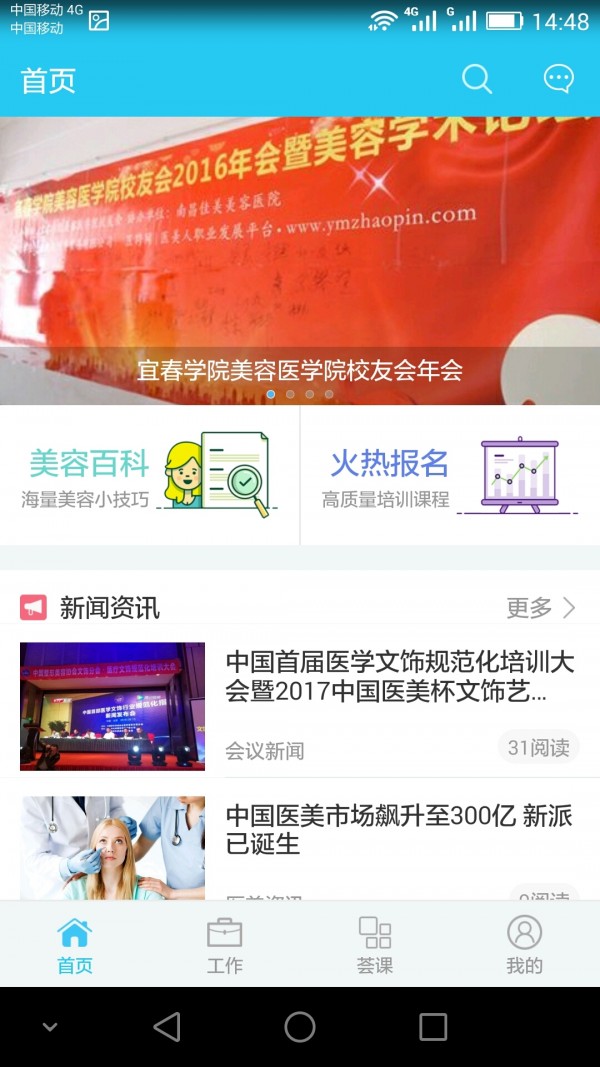View 更多 news in 新闻资讯
This screenshot has height=1067, width=600.
[x=541, y=607]
